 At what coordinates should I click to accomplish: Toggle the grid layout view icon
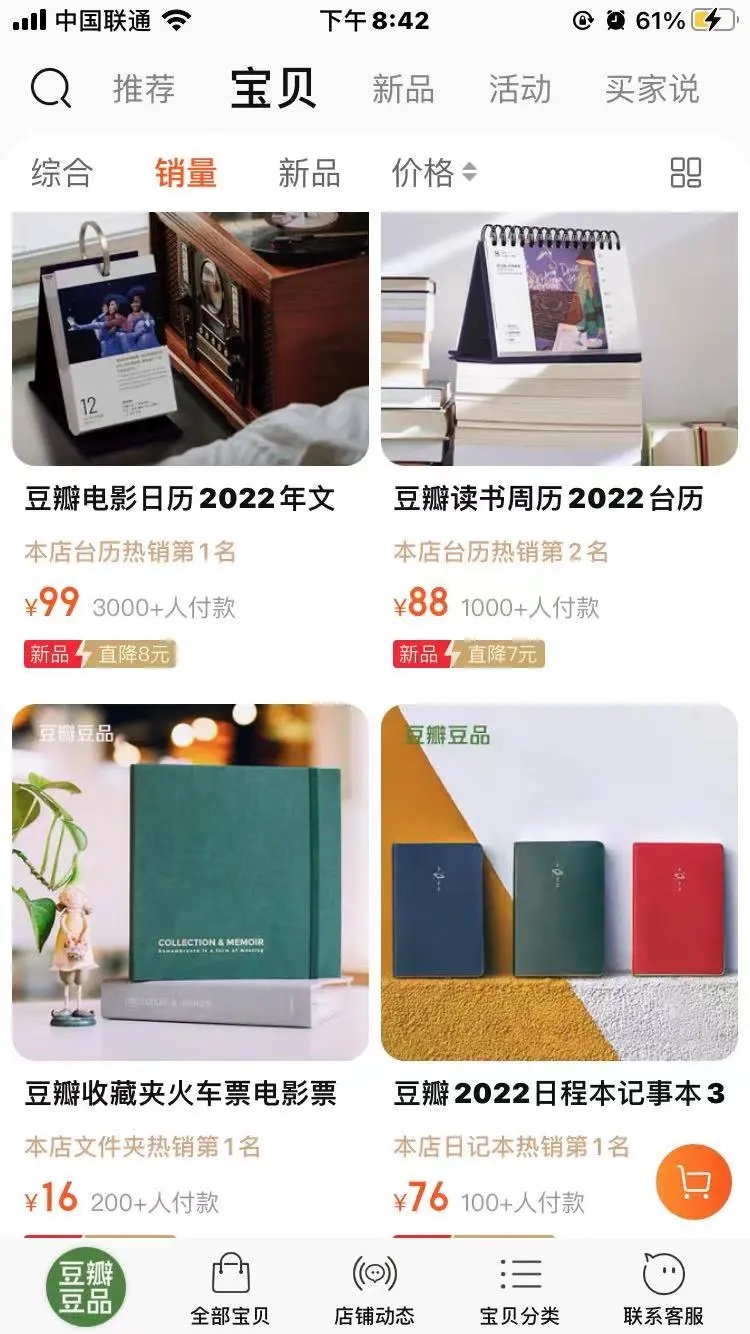click(x=686, y=173)
